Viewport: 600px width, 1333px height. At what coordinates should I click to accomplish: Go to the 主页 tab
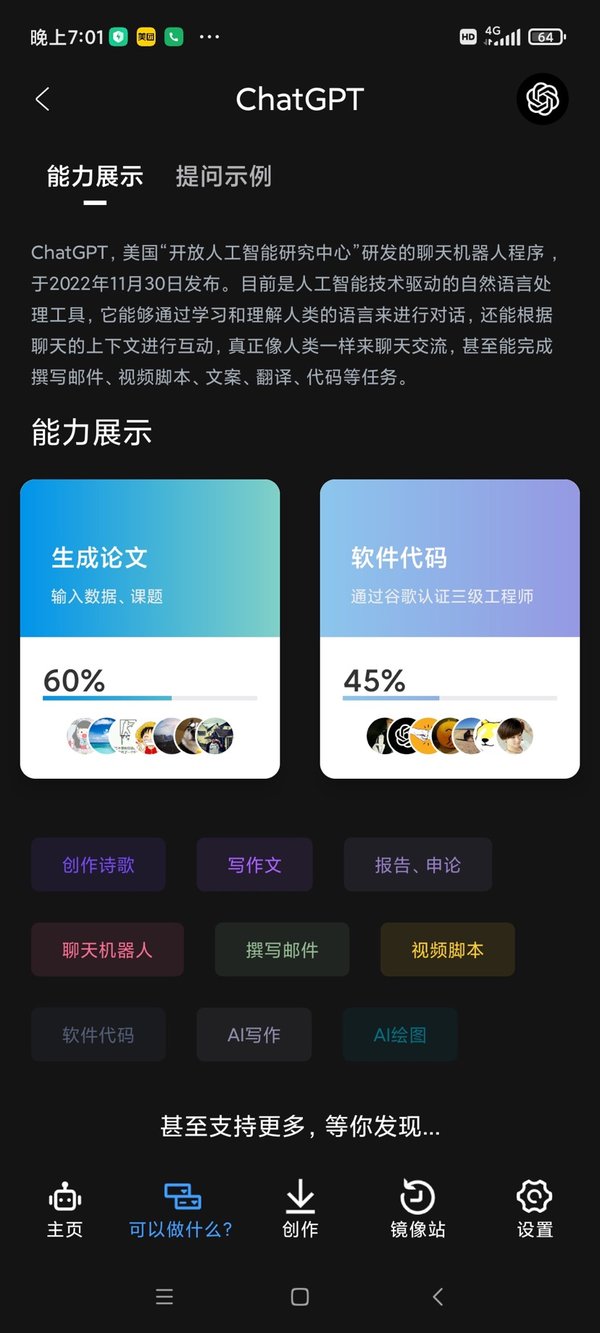click(x=65, y=1210)
